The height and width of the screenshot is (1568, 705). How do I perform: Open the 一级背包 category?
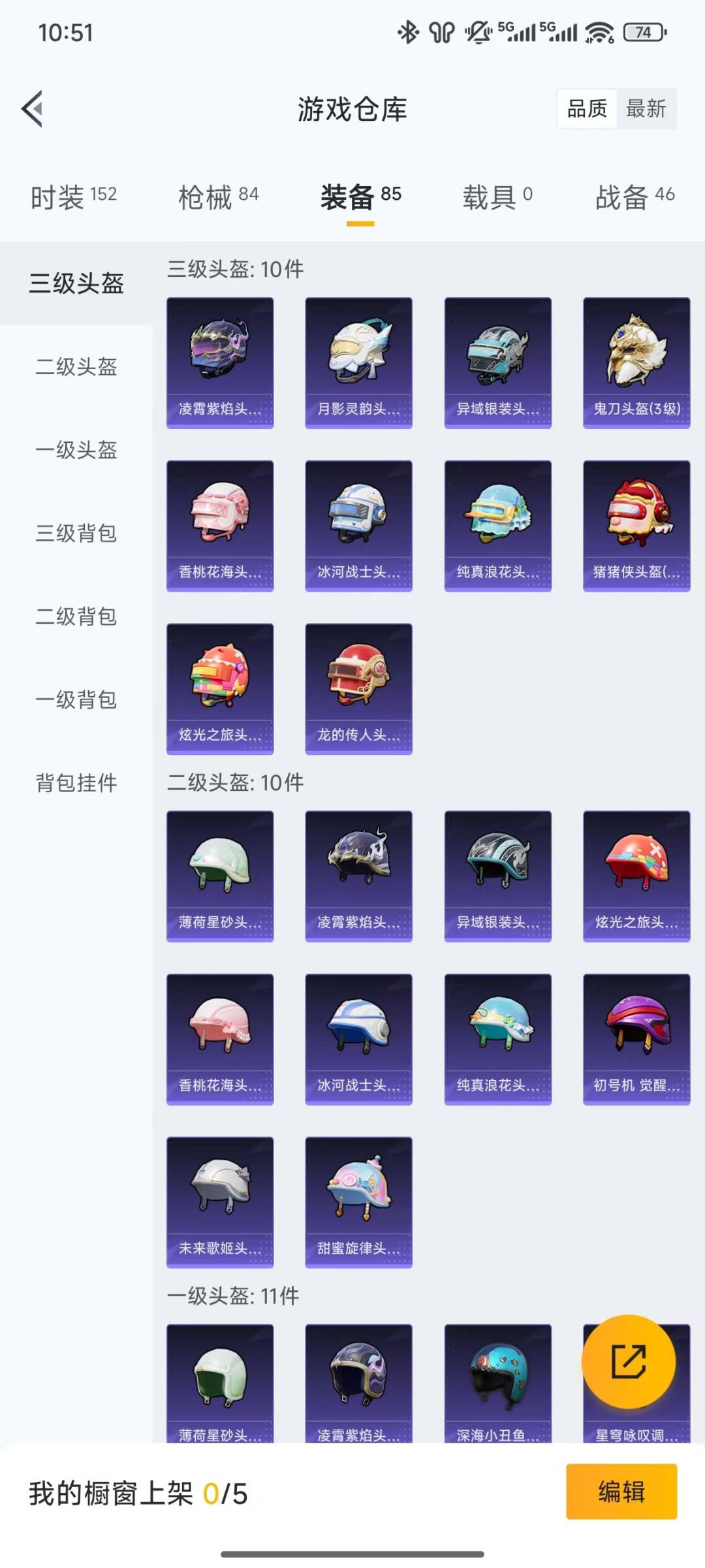[76, 699]
